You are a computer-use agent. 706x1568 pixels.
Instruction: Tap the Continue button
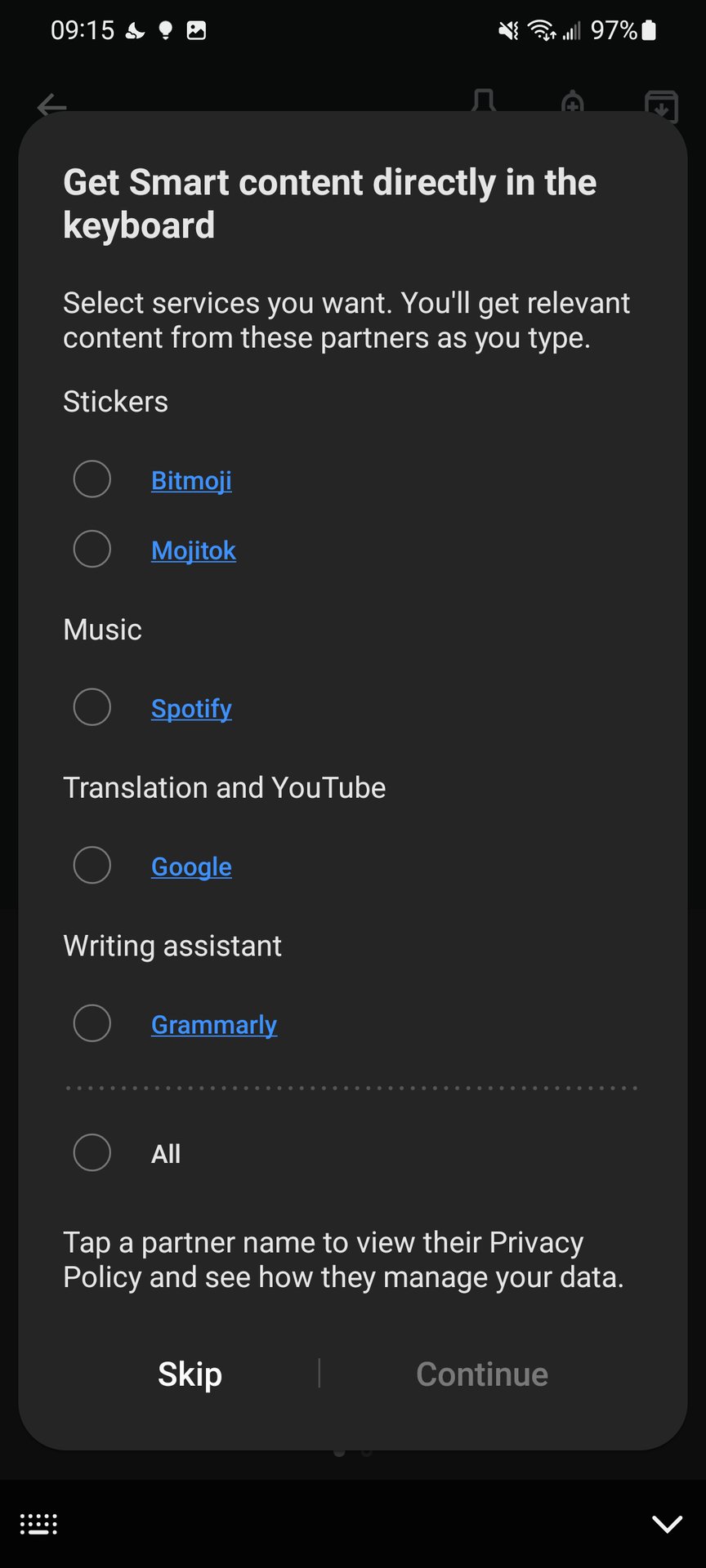pos(482,1374)
